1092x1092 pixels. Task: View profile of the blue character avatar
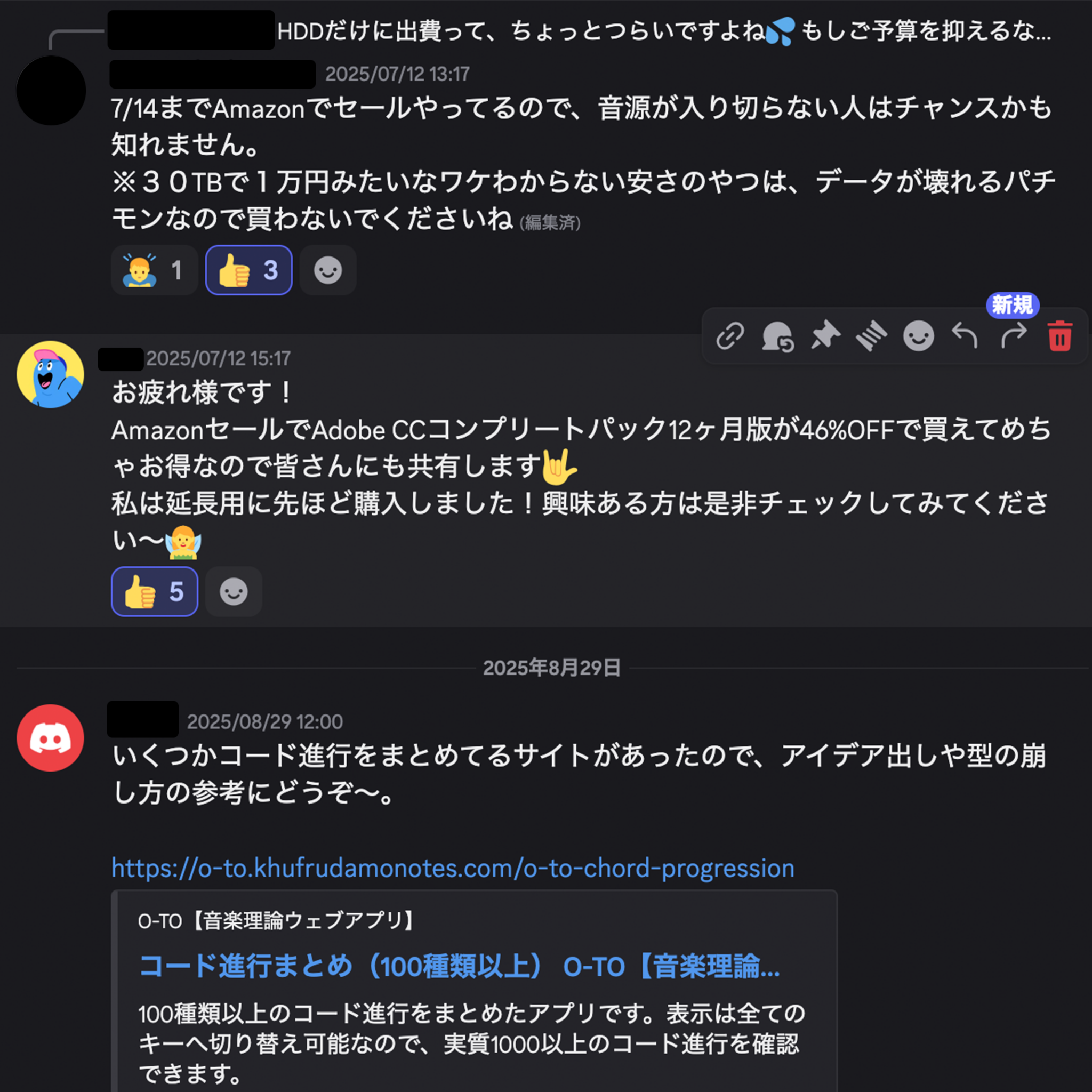click(50, 374)
